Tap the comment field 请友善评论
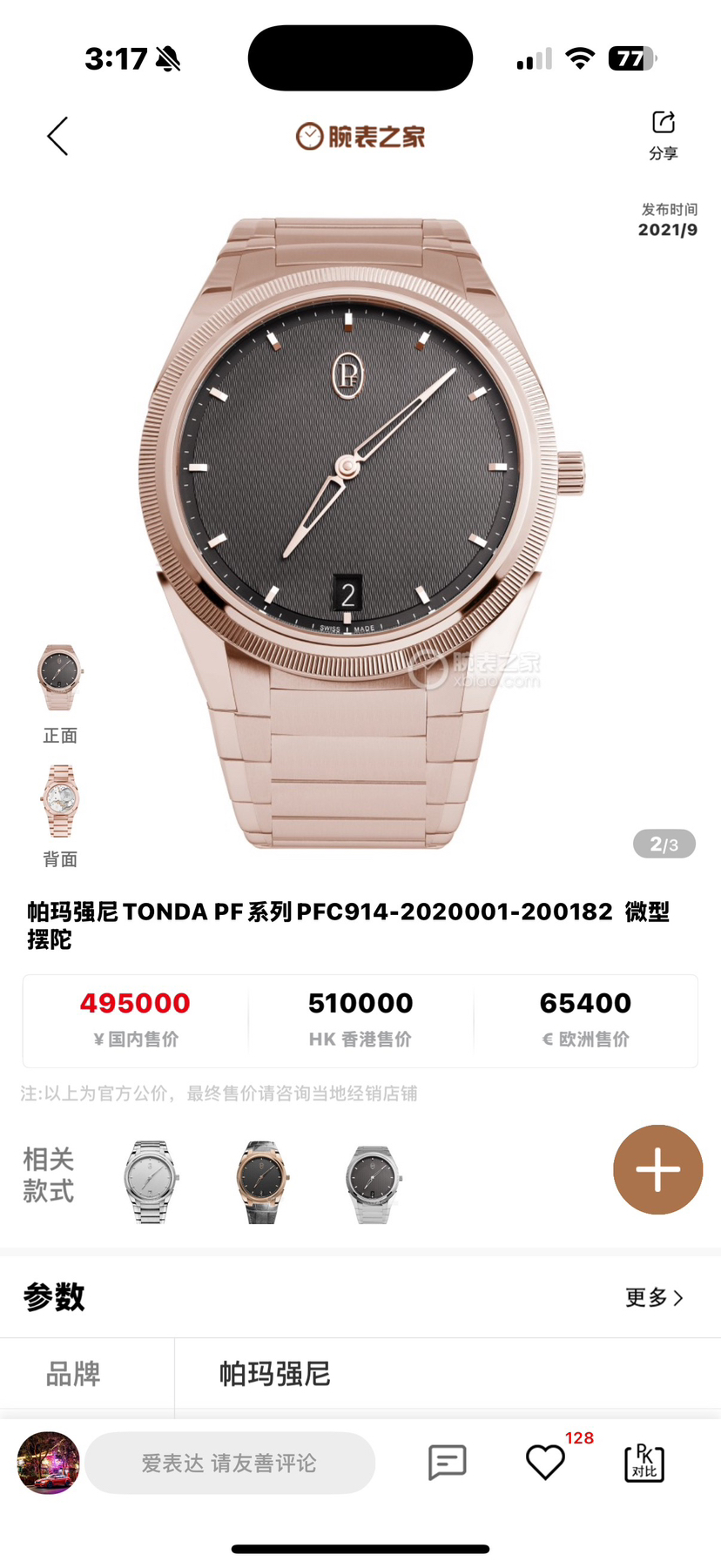Image resolution: width=721 pixels, height=1568 pixels. point(230,1464)
